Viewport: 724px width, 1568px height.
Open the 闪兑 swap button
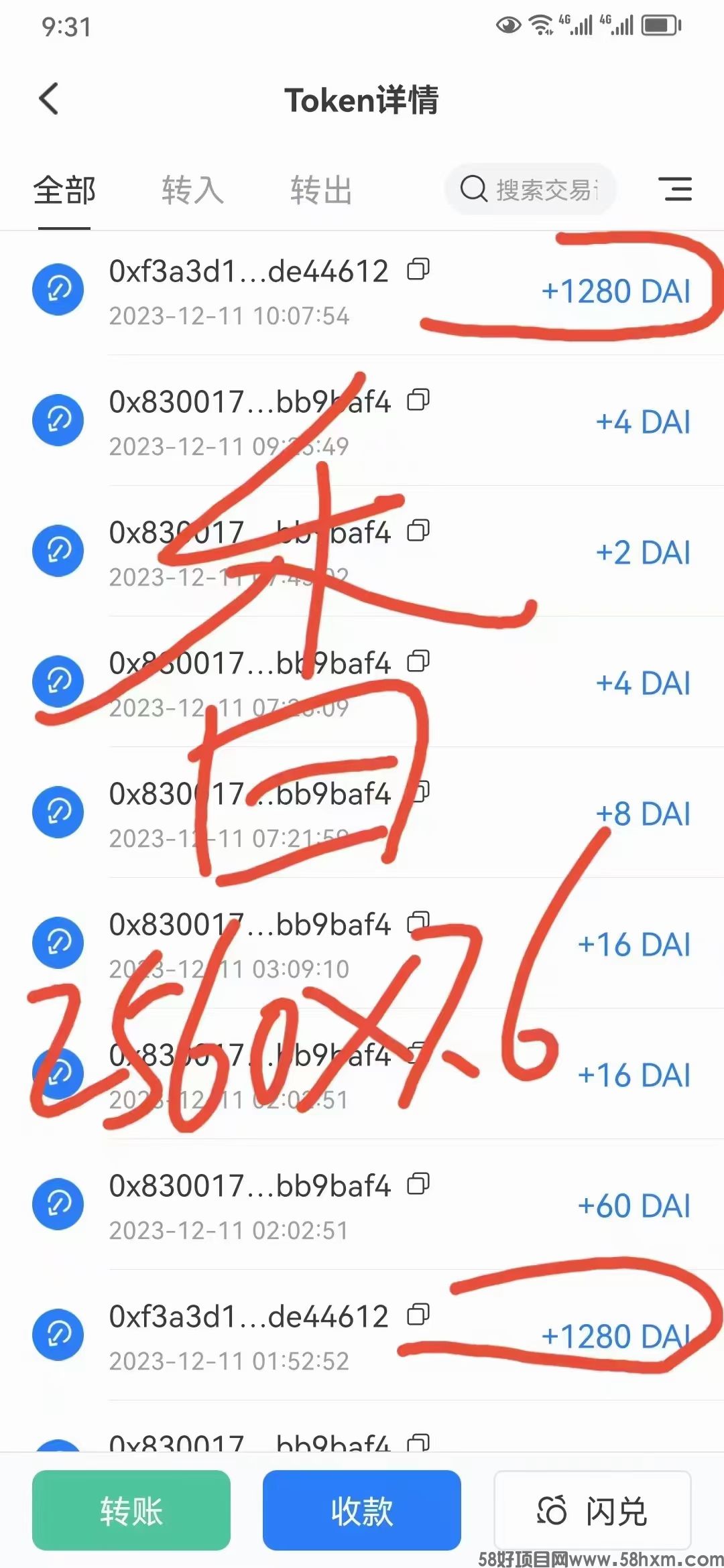(x=593, y=1510)
